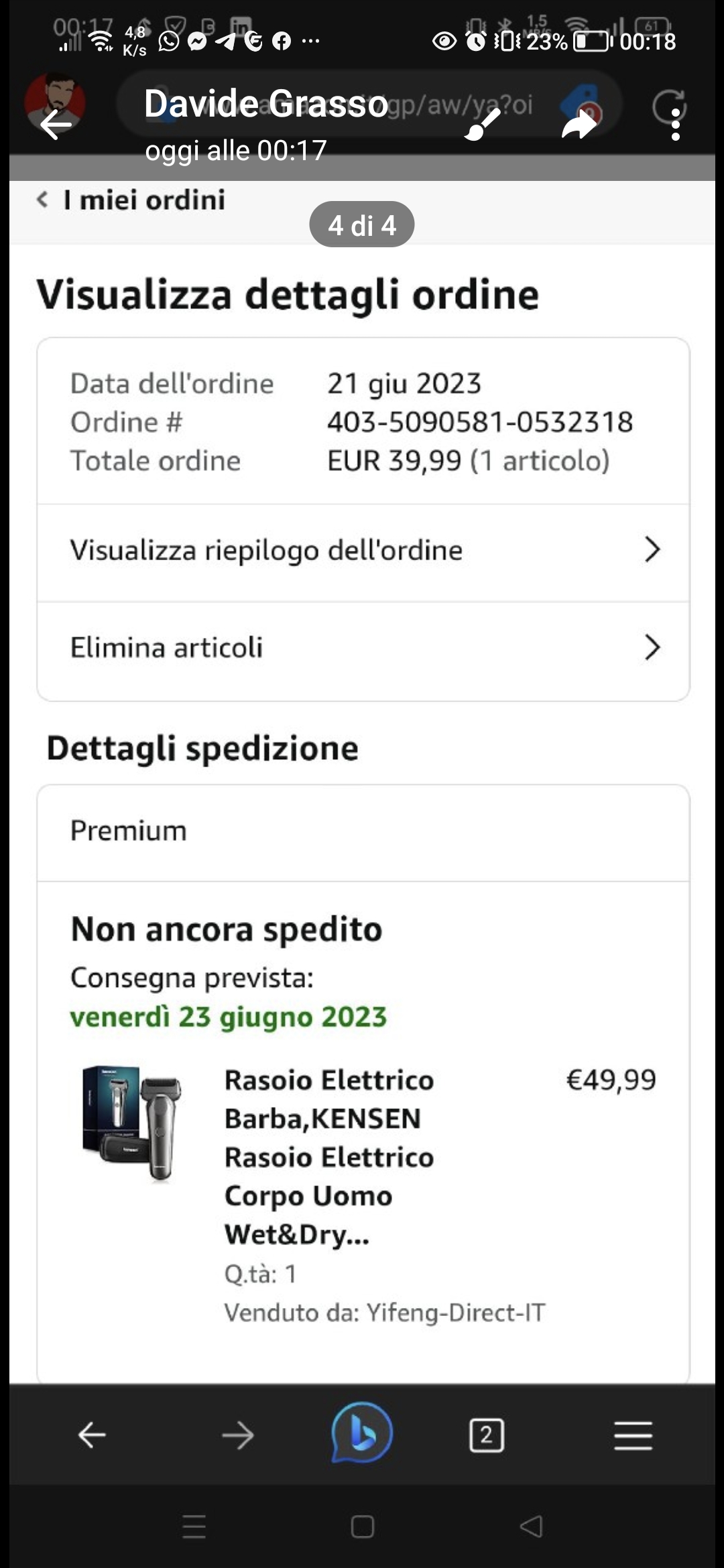This screenshot has height=1568, width=724.
Task: Open the brush edit tool
Action: point(482,125)
